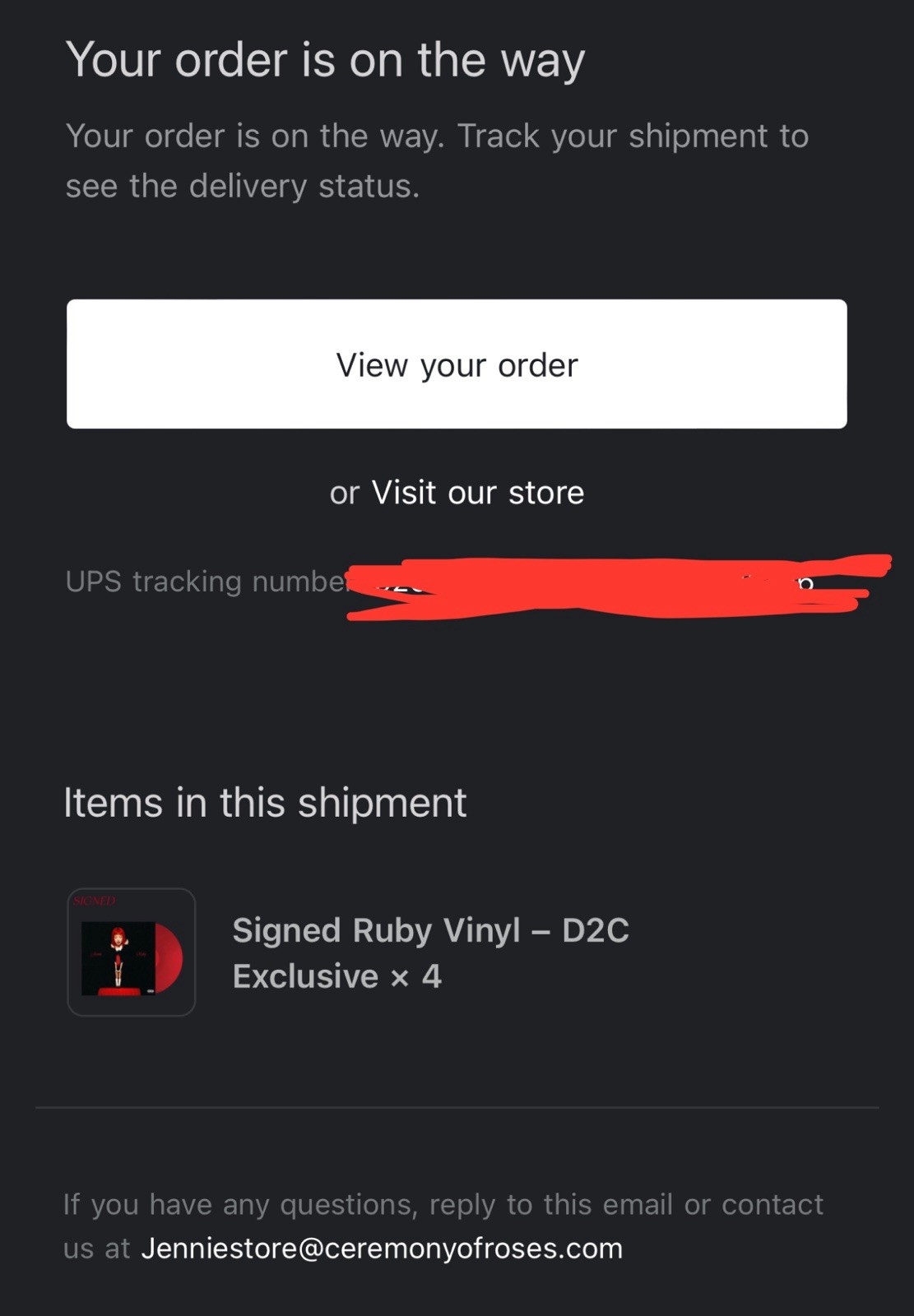Open the Jenniestore@ceremonyofroses.com email link

382,1249
